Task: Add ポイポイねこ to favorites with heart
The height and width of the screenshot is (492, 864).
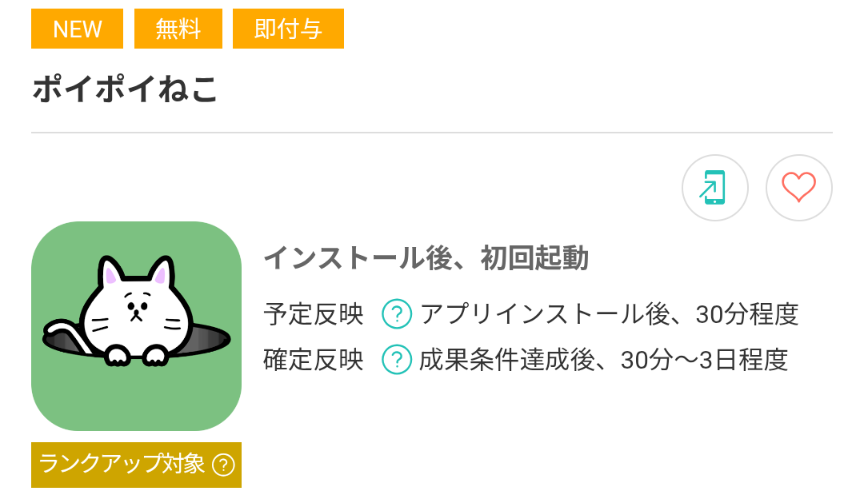Action: click(798, 187)
